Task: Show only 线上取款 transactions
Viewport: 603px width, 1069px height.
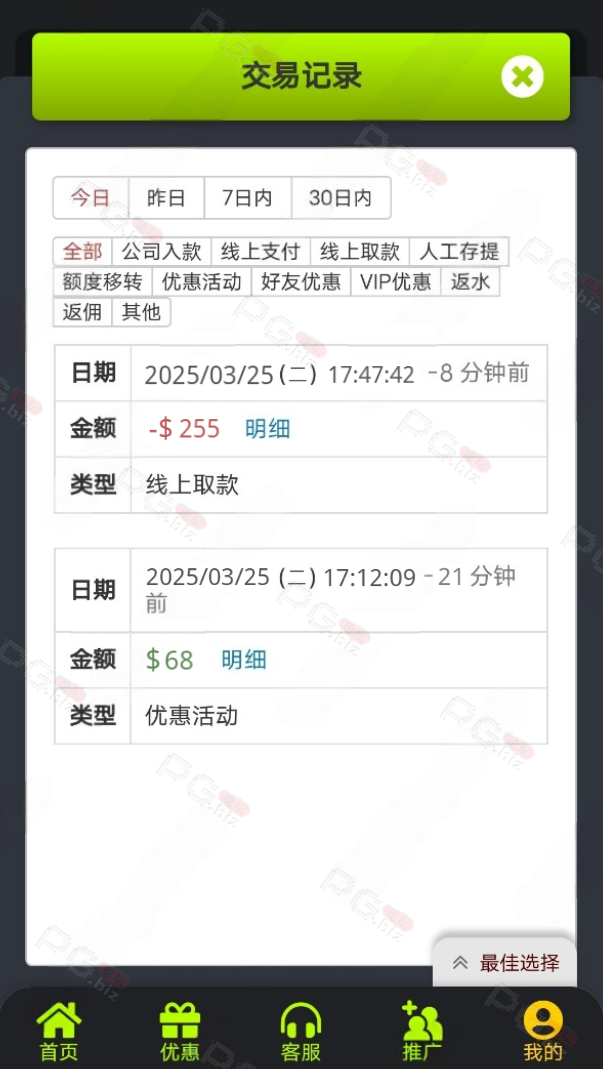Action: coord(359,252)
